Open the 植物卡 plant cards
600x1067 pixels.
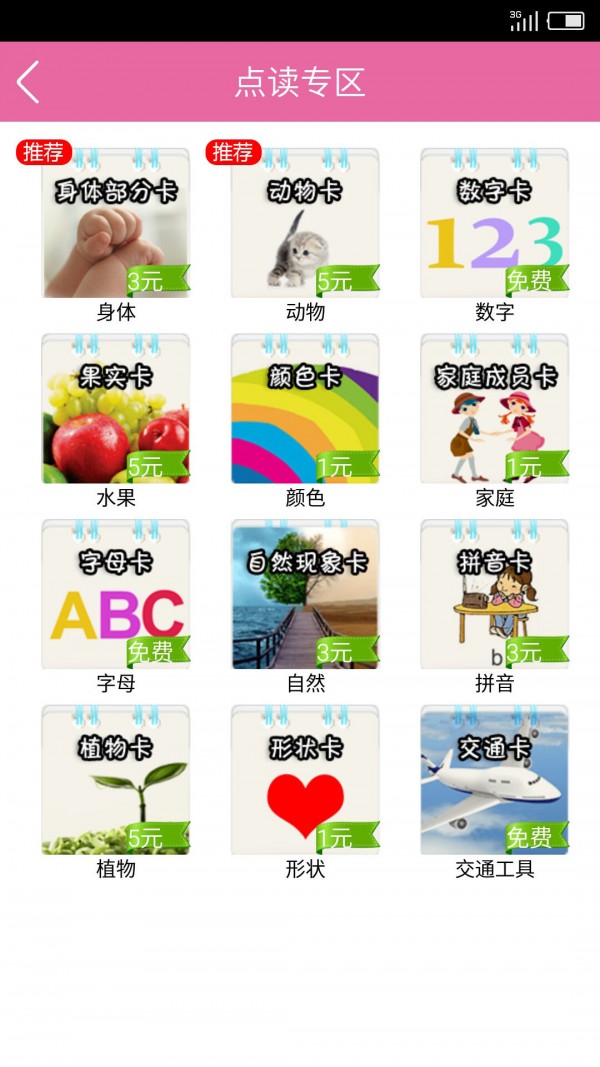coord(116,781)
